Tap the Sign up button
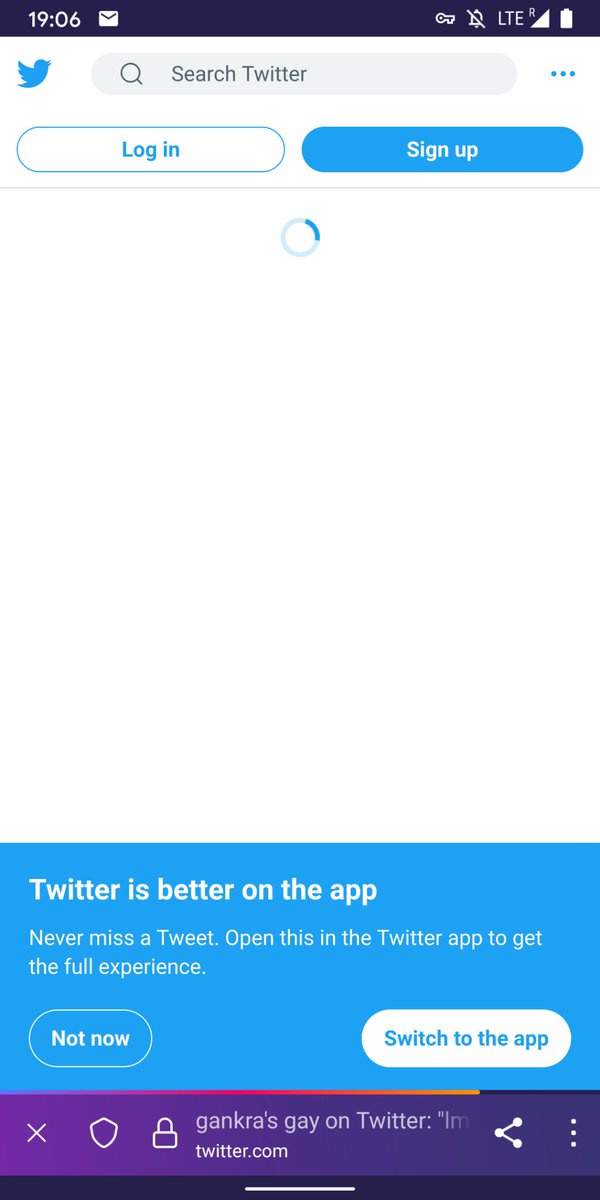 [x=442, y=150]
